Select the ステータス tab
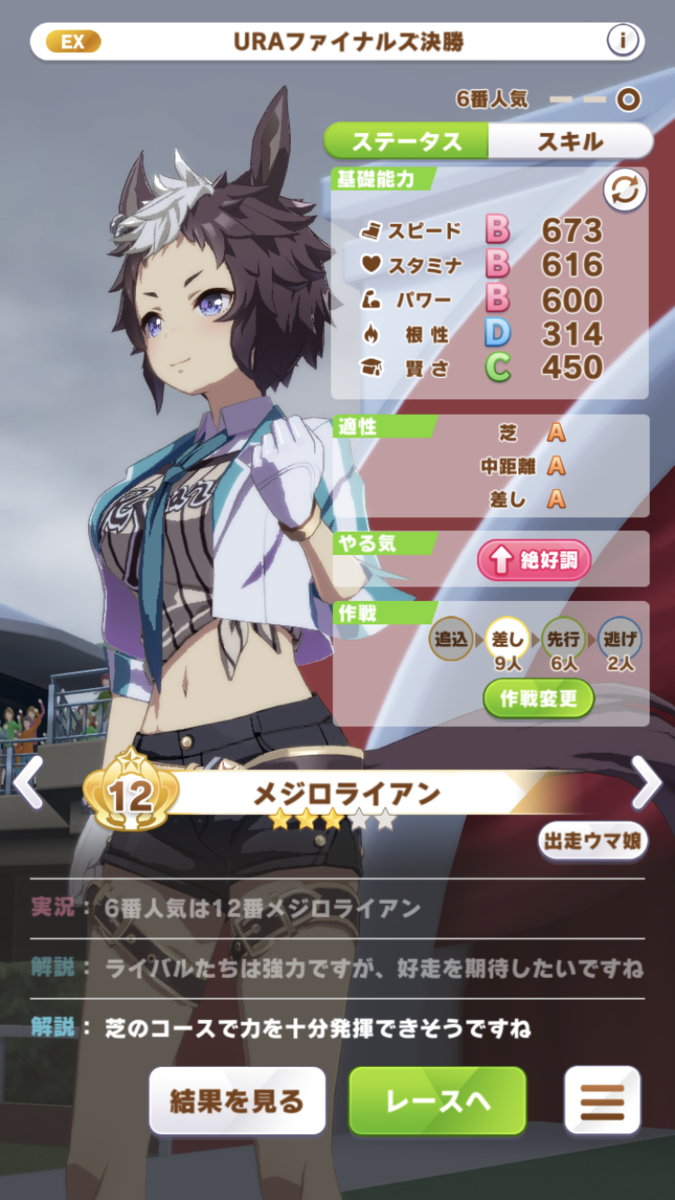Image resolution: width=675 pixels, height=1200 pixels. 407,141
